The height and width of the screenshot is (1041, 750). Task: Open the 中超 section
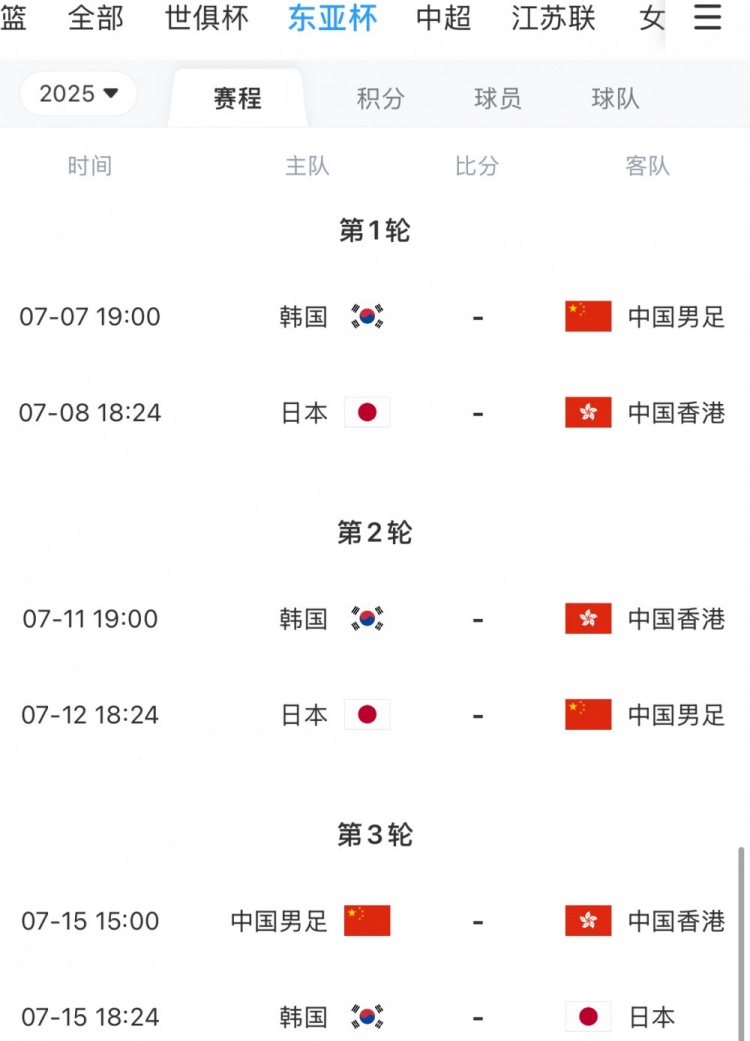click(x=442, y=17)
